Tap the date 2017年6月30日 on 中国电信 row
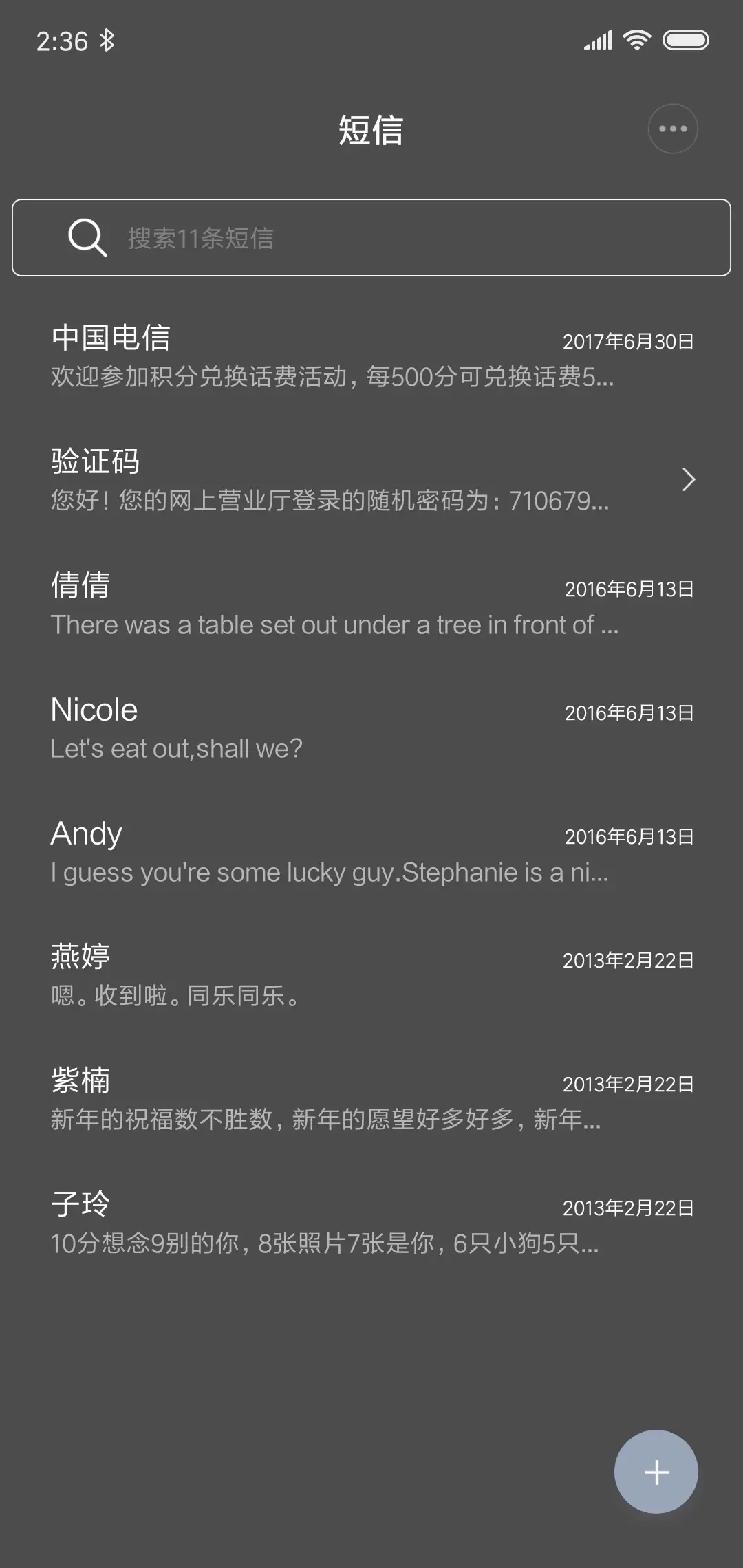The image size is (743, 1568). tap(628, 340)
